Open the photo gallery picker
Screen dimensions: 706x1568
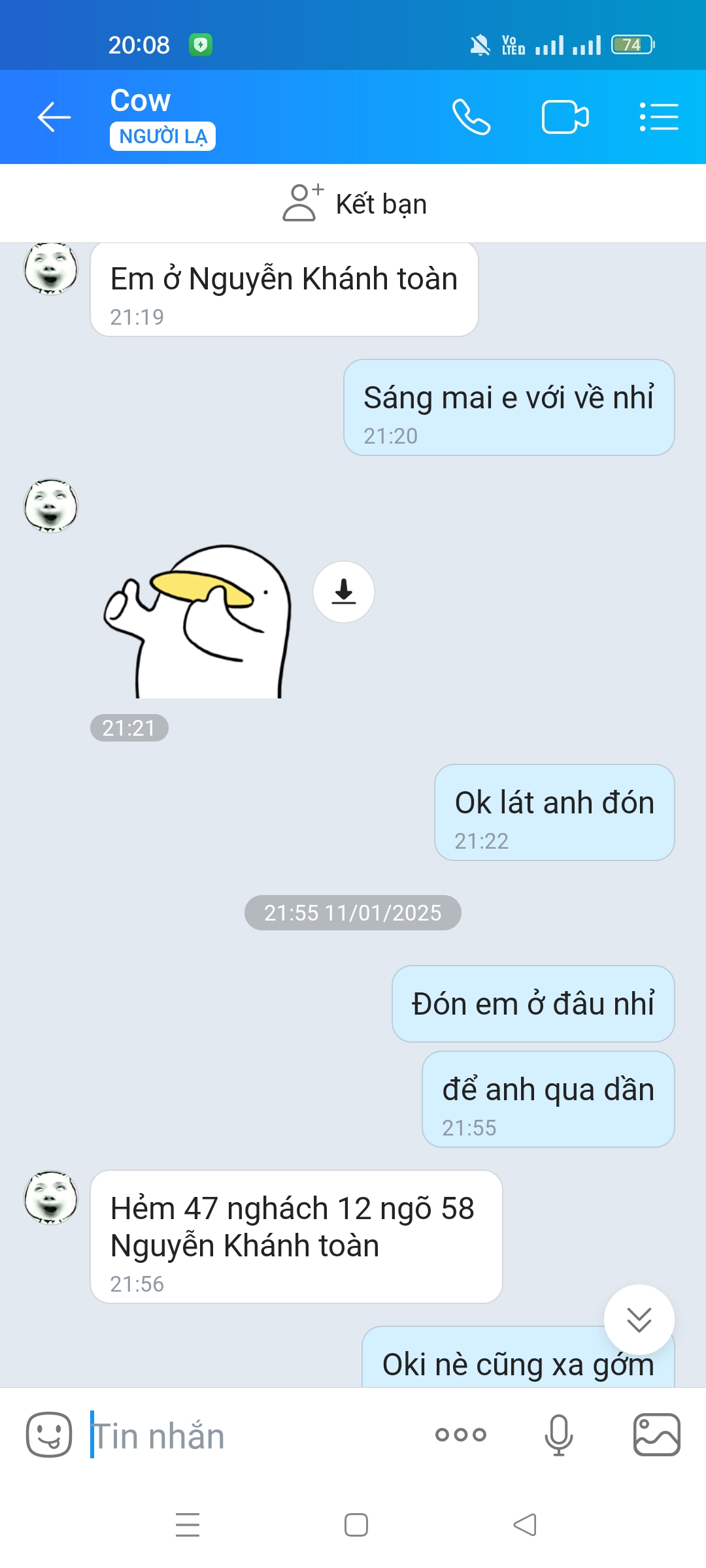click(656, 1435)
